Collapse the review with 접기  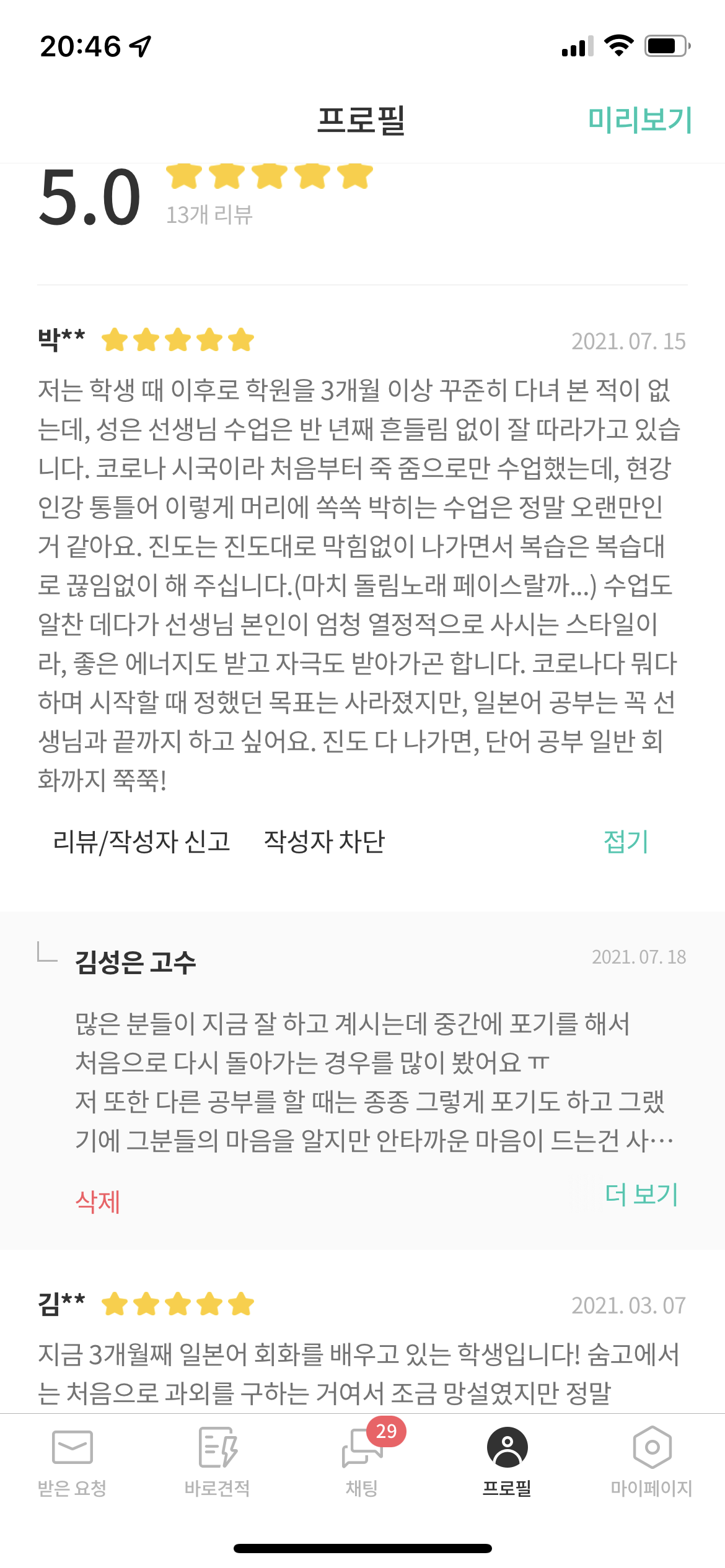(626, 842)
